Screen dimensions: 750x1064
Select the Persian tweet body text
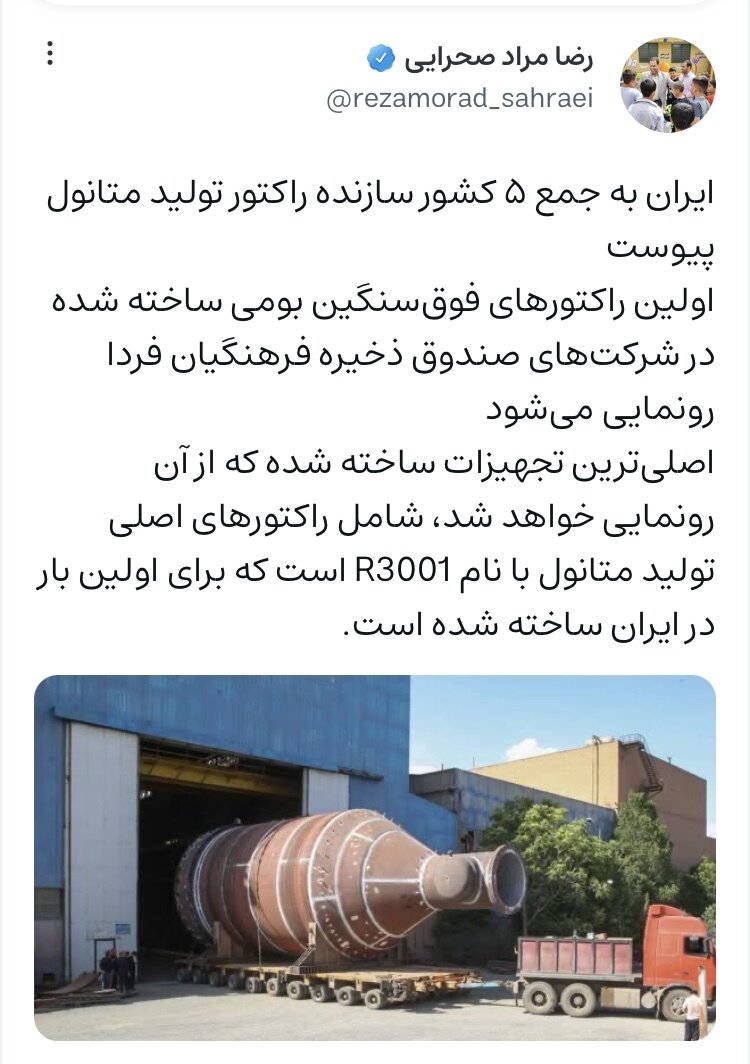375,400
